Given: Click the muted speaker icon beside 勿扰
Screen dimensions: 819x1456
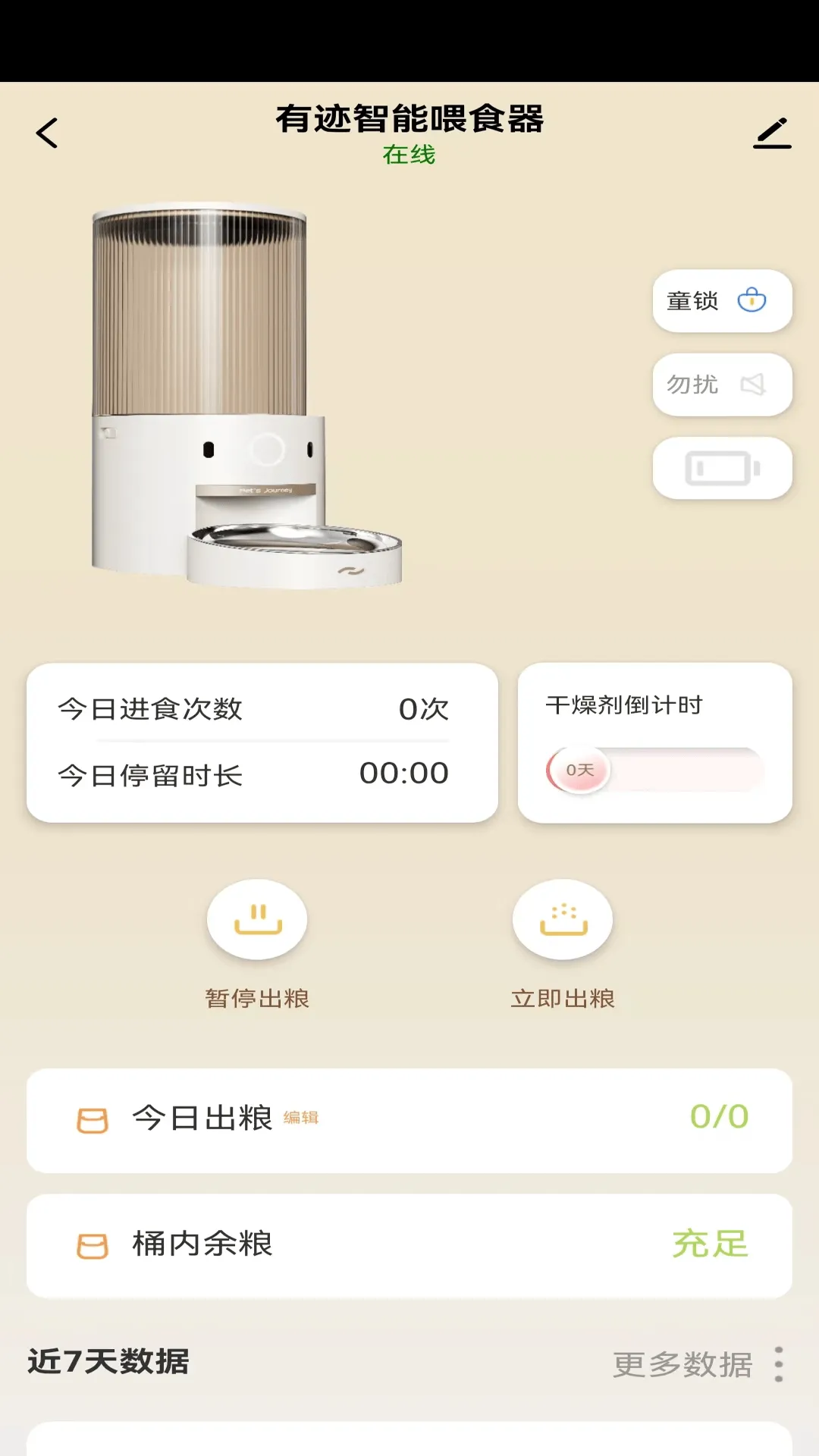Looking at the screenshot, I should click(x=752, y=385).
